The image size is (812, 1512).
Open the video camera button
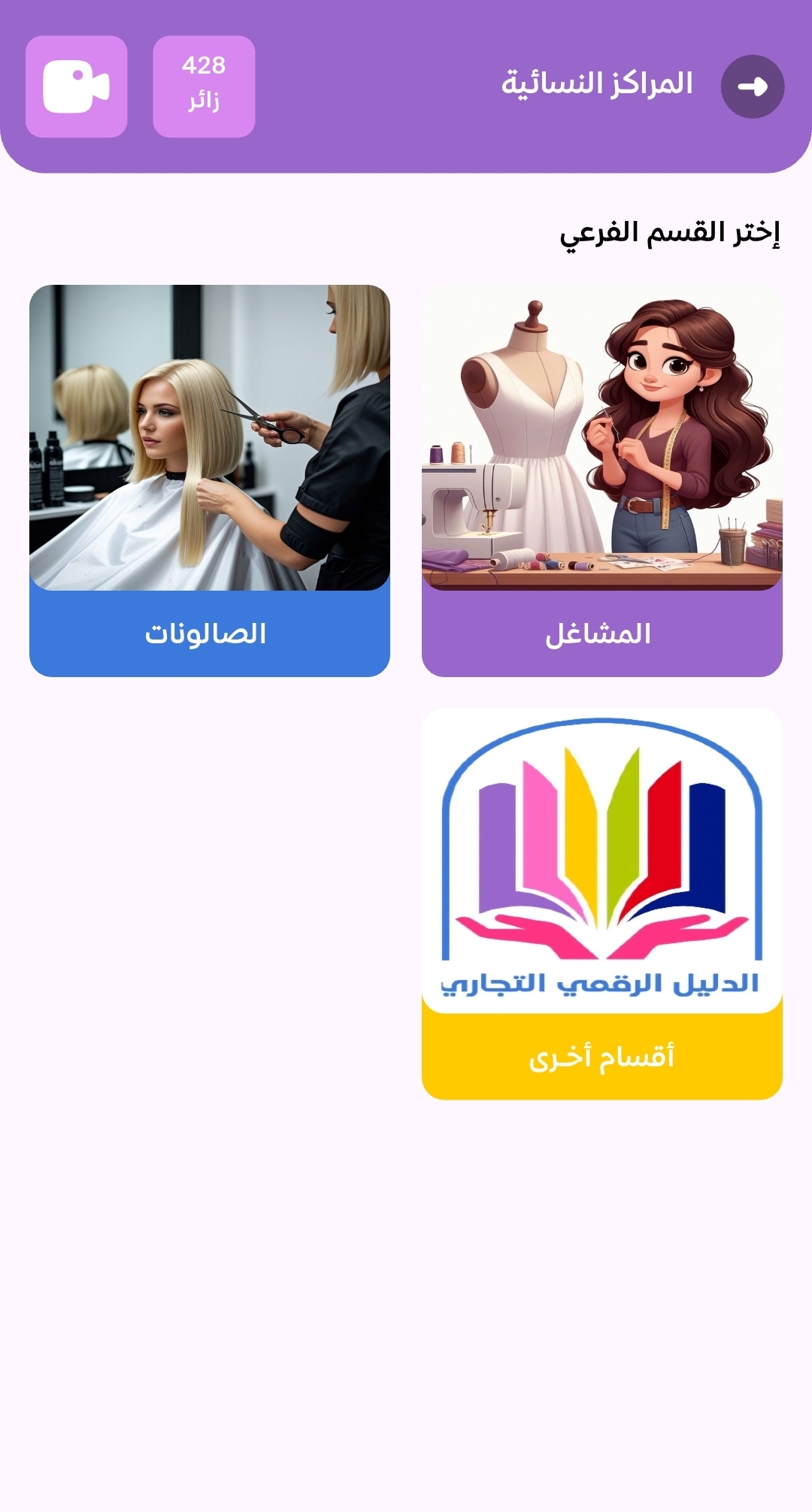76,86
